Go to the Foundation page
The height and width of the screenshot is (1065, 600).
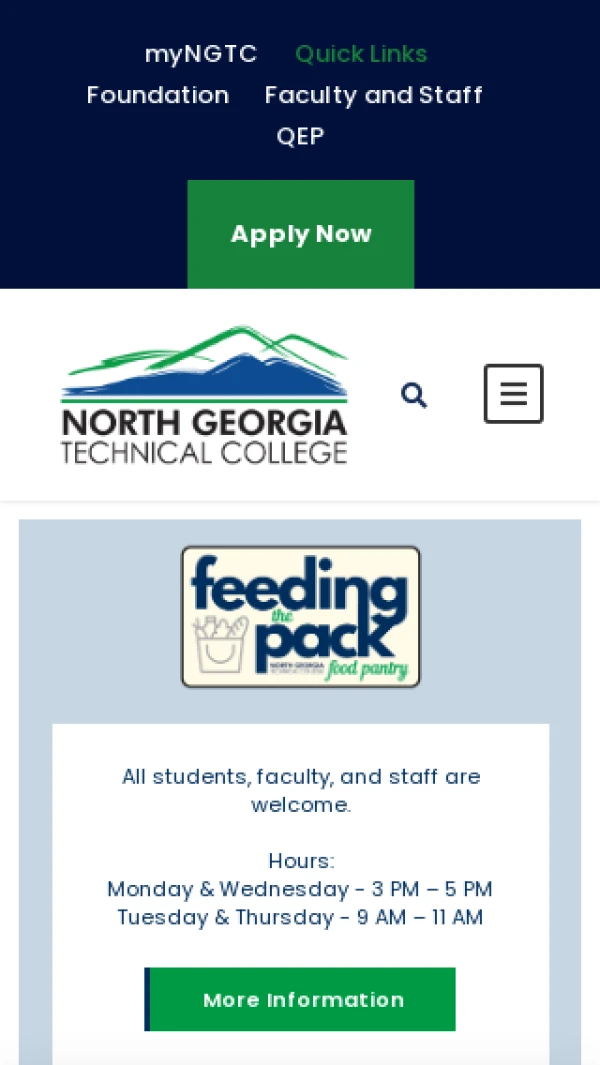[158, 95]
